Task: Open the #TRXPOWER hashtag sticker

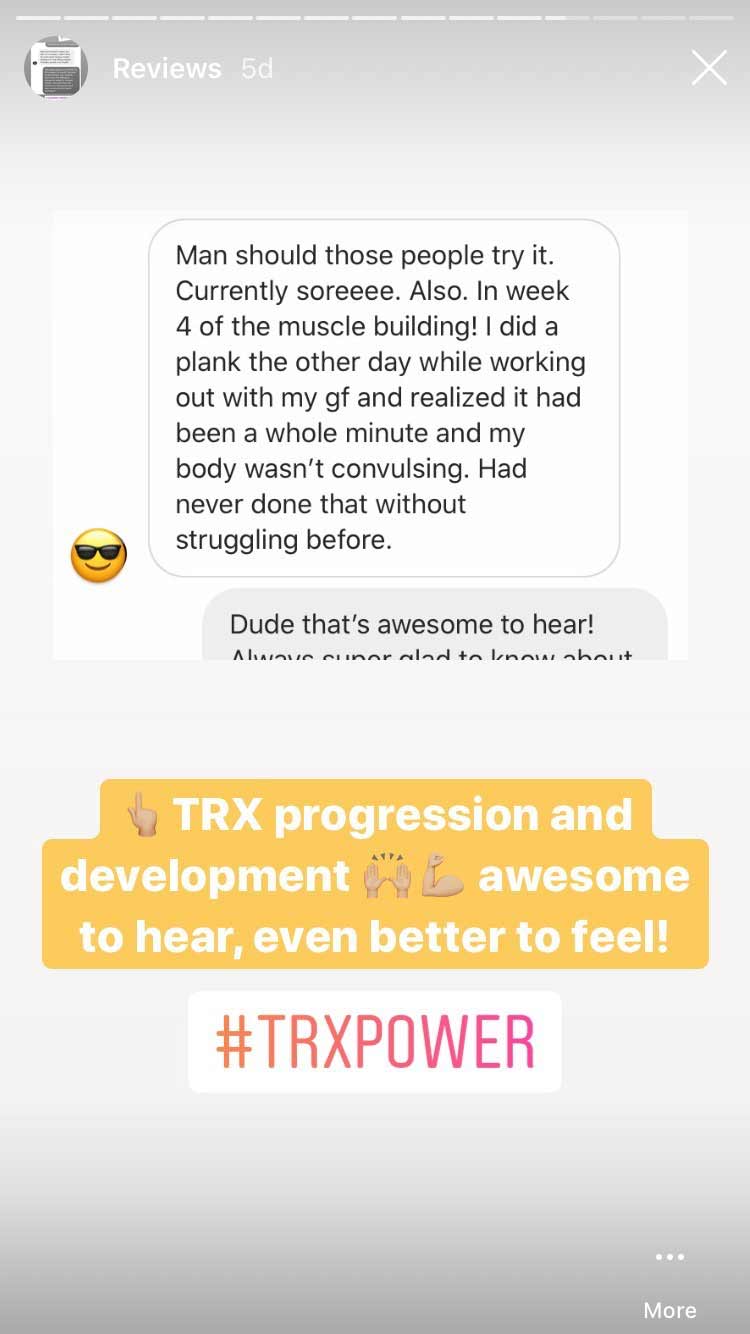Action: pos(375,1041)
